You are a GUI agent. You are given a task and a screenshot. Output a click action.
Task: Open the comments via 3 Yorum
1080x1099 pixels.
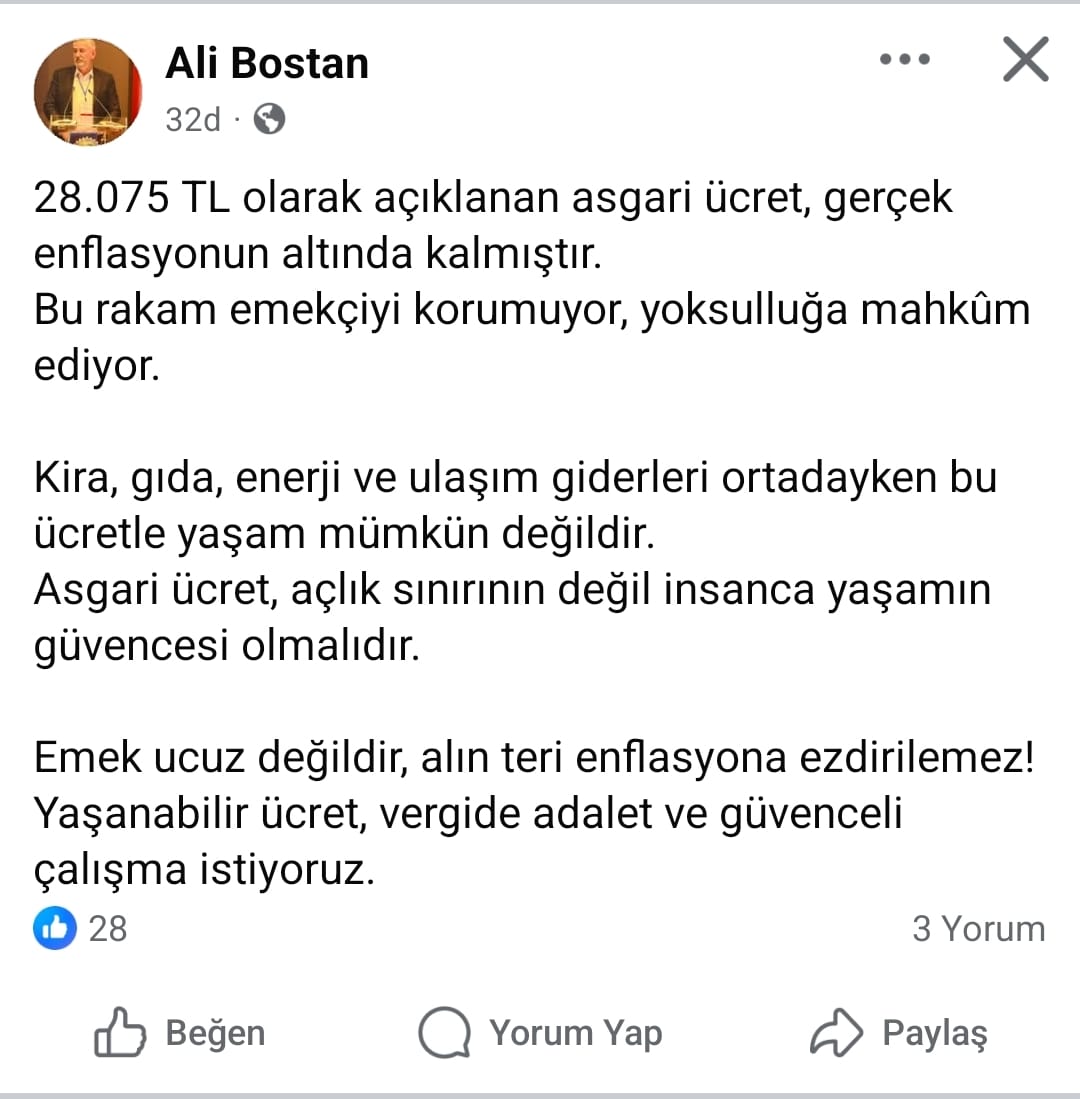(x=978, y=929)
